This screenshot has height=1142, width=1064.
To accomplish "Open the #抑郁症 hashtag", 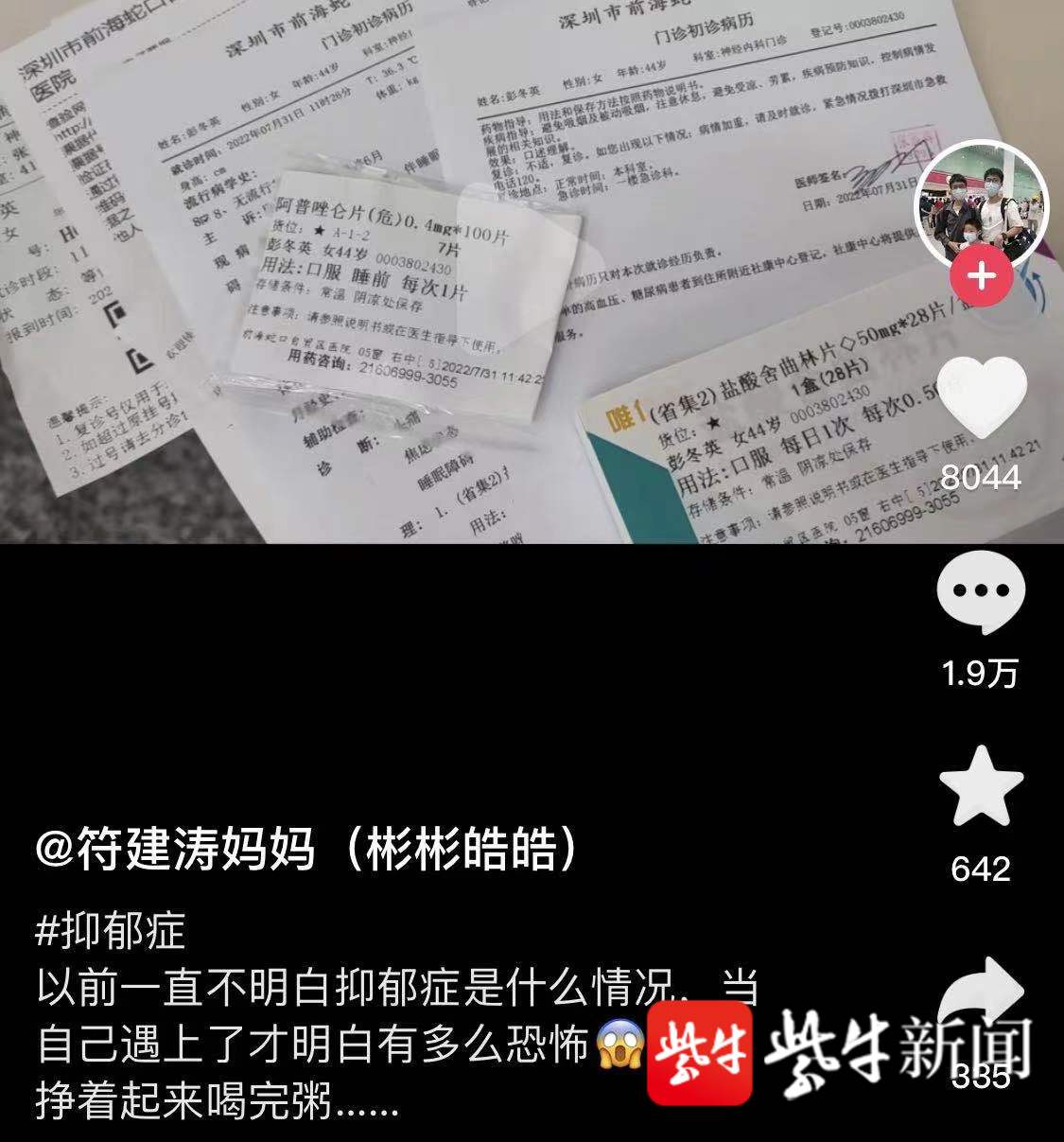I will click(x=111, y=932).
